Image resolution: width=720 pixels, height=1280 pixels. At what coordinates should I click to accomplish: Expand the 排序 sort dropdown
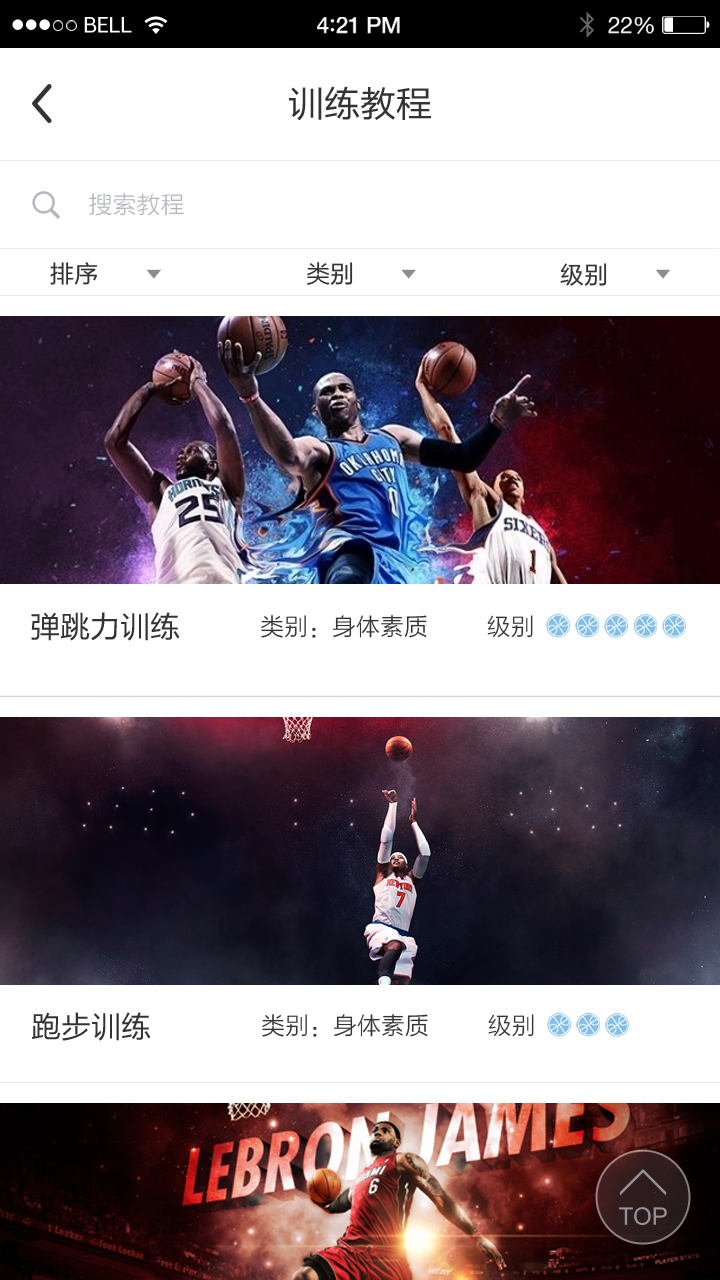click(104, 274)
